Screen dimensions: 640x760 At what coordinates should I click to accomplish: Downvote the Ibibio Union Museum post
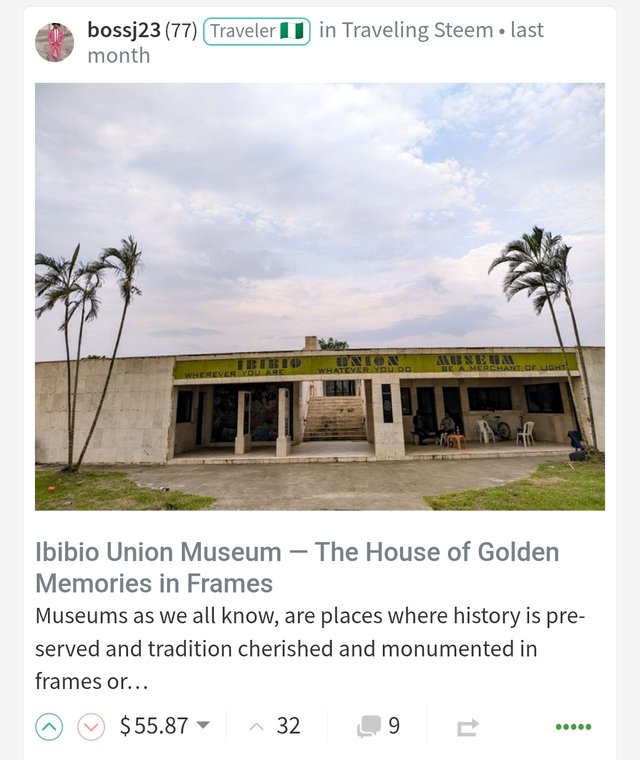[91, 726]
